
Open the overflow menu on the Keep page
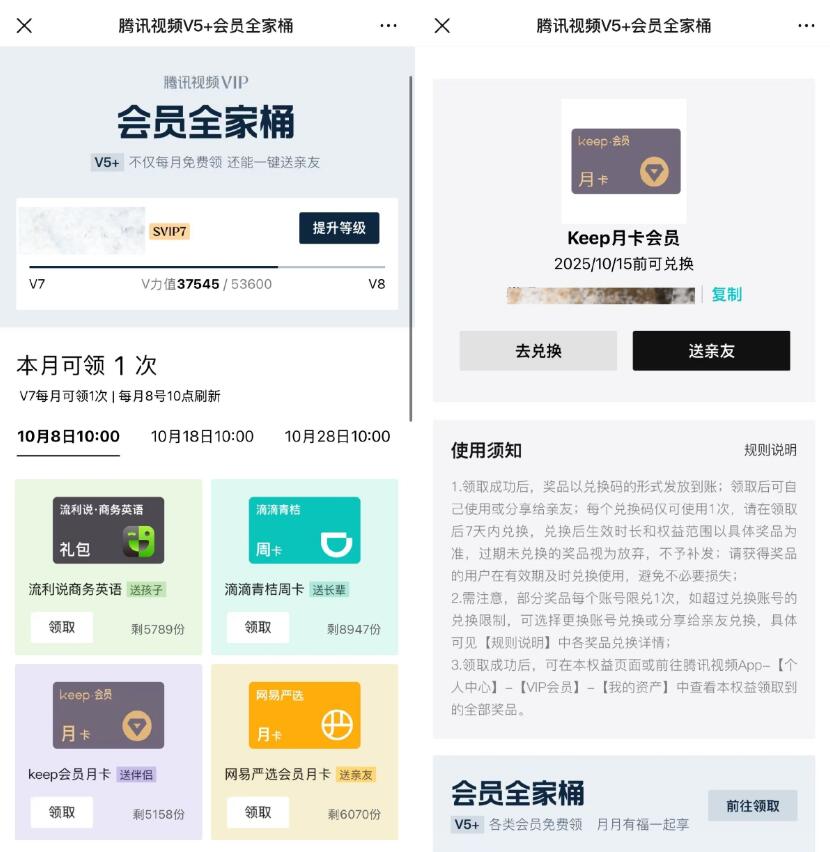pos(806,26)
